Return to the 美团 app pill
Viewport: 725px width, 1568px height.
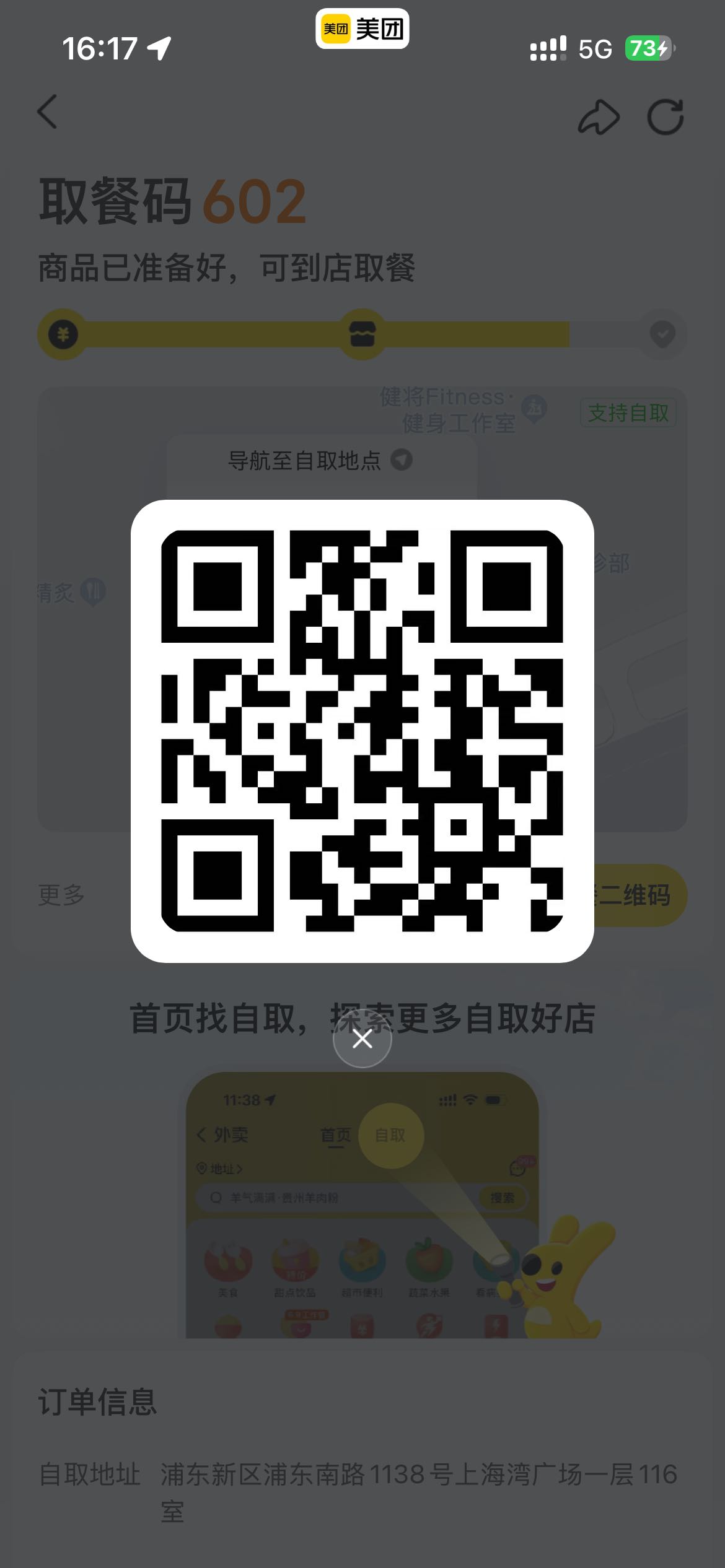click(362, 28)
